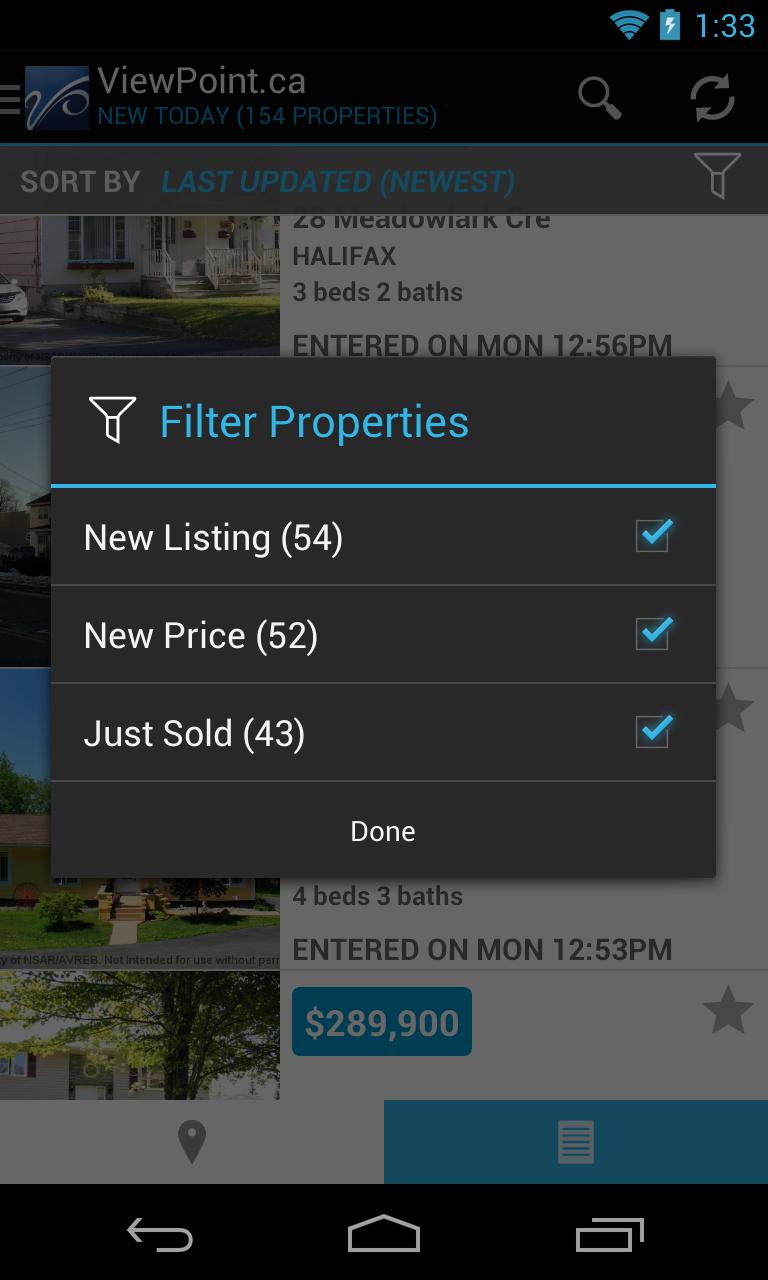768x1280 pixels.
Task: Refresh the property listings
Action: 712,98
